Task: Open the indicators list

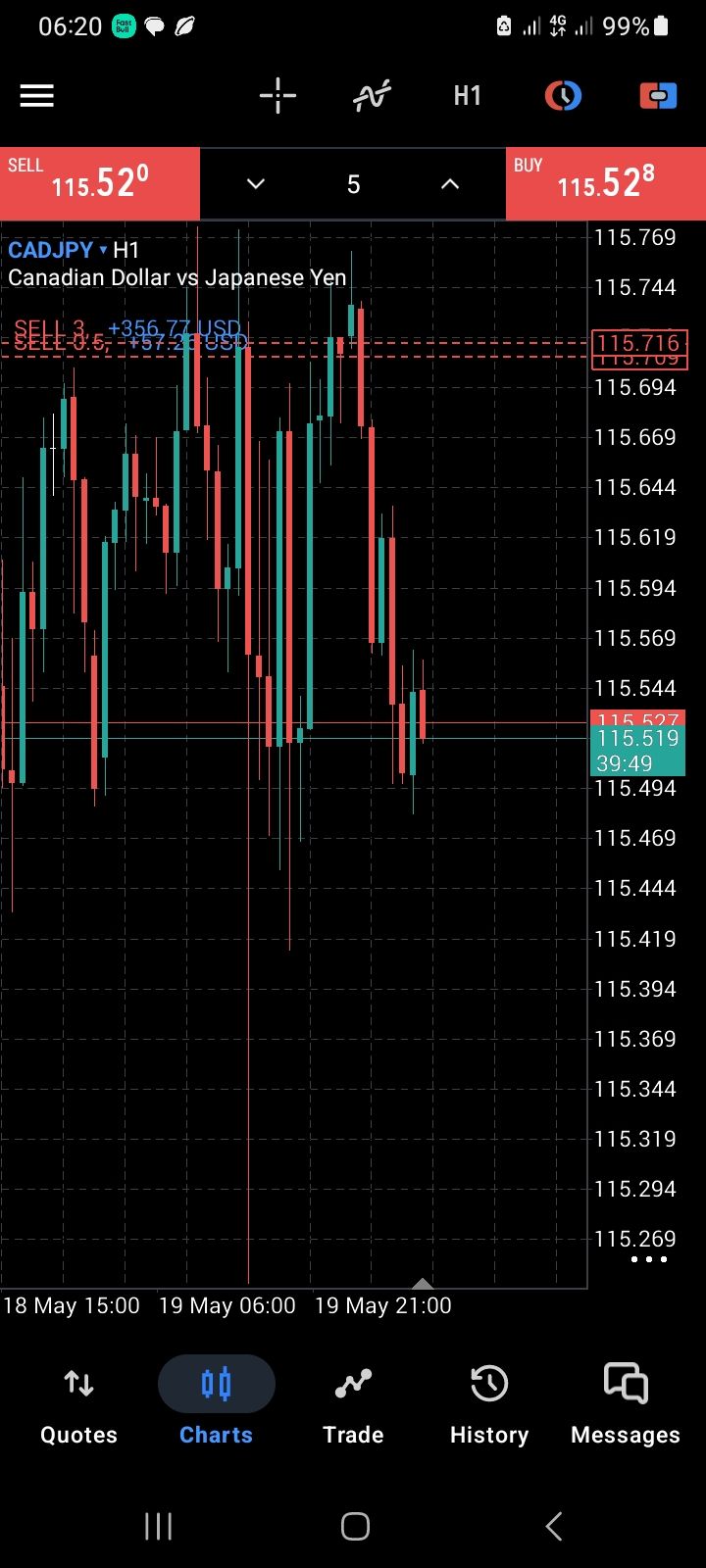Action: 373,96
